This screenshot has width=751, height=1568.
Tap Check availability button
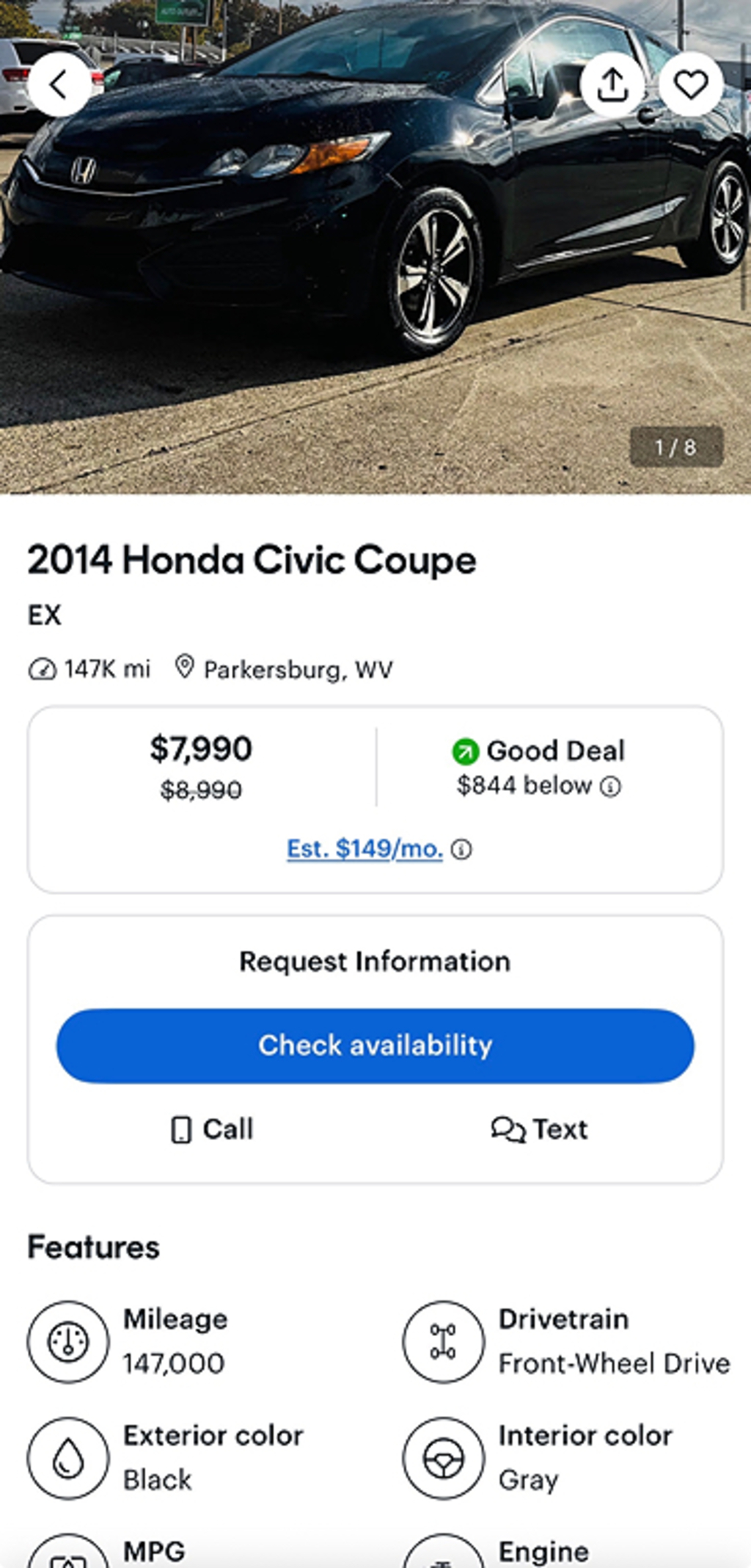pos(375,1046)
